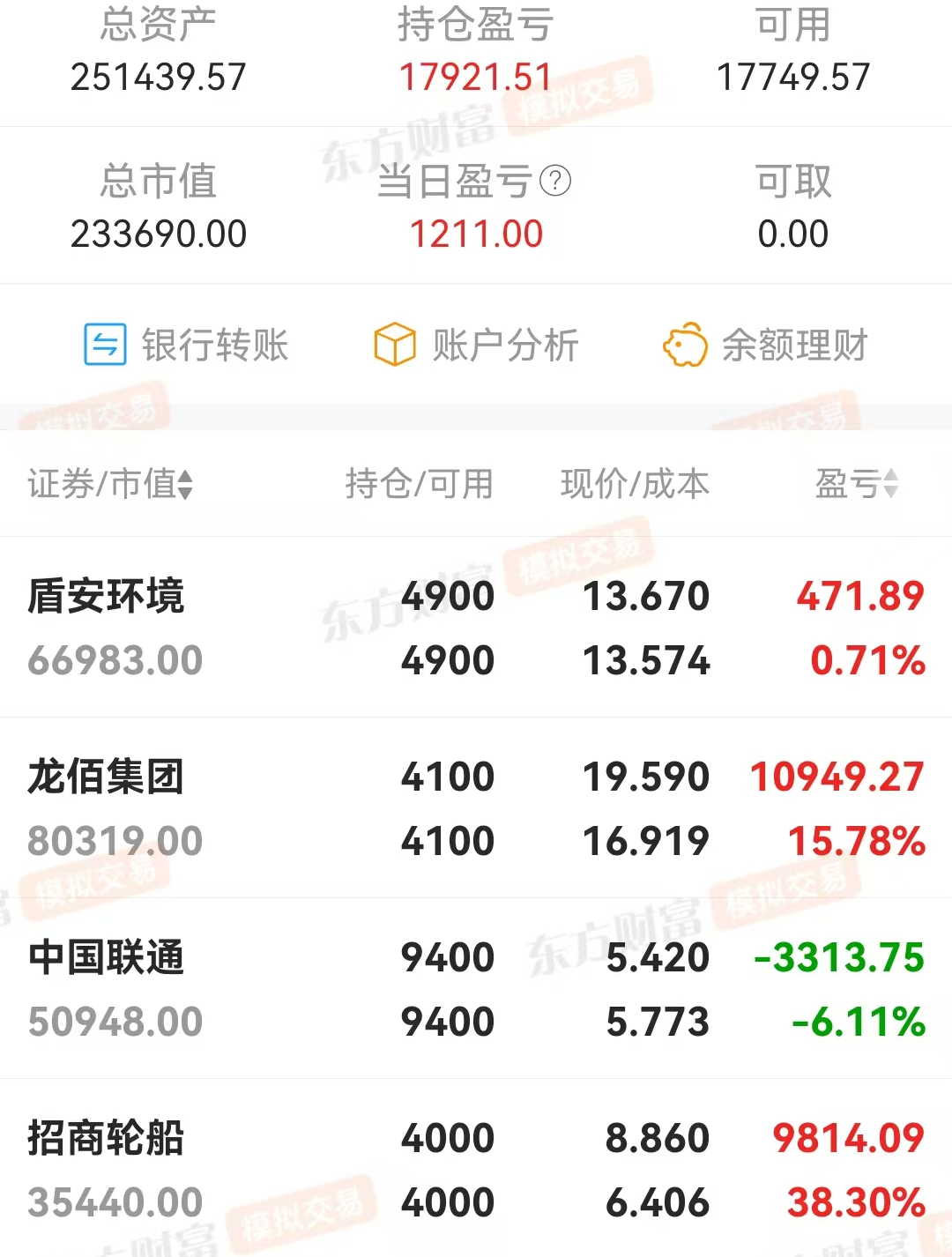Click the 账户分析 feature label

point(503,346)
